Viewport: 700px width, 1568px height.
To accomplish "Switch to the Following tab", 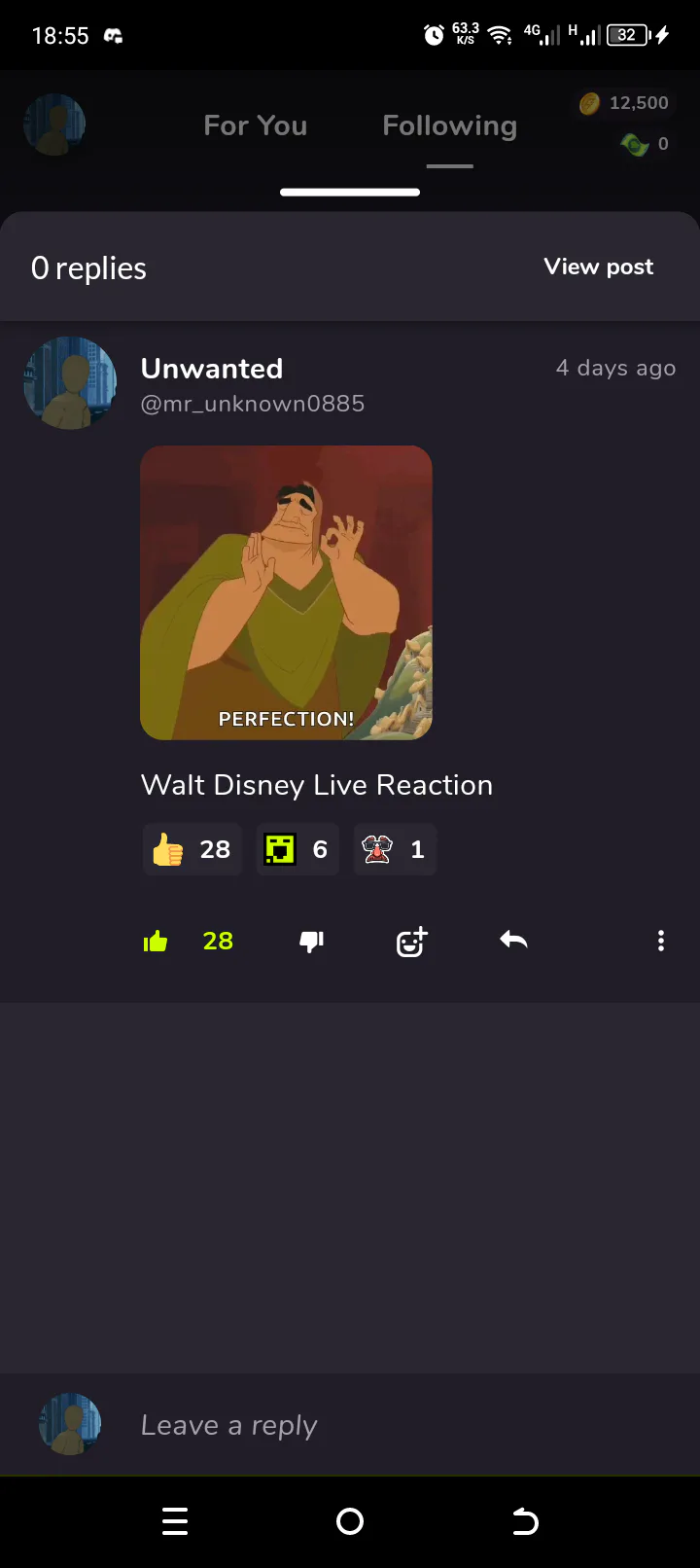I will pyautogui.click(x=449, y=125).
